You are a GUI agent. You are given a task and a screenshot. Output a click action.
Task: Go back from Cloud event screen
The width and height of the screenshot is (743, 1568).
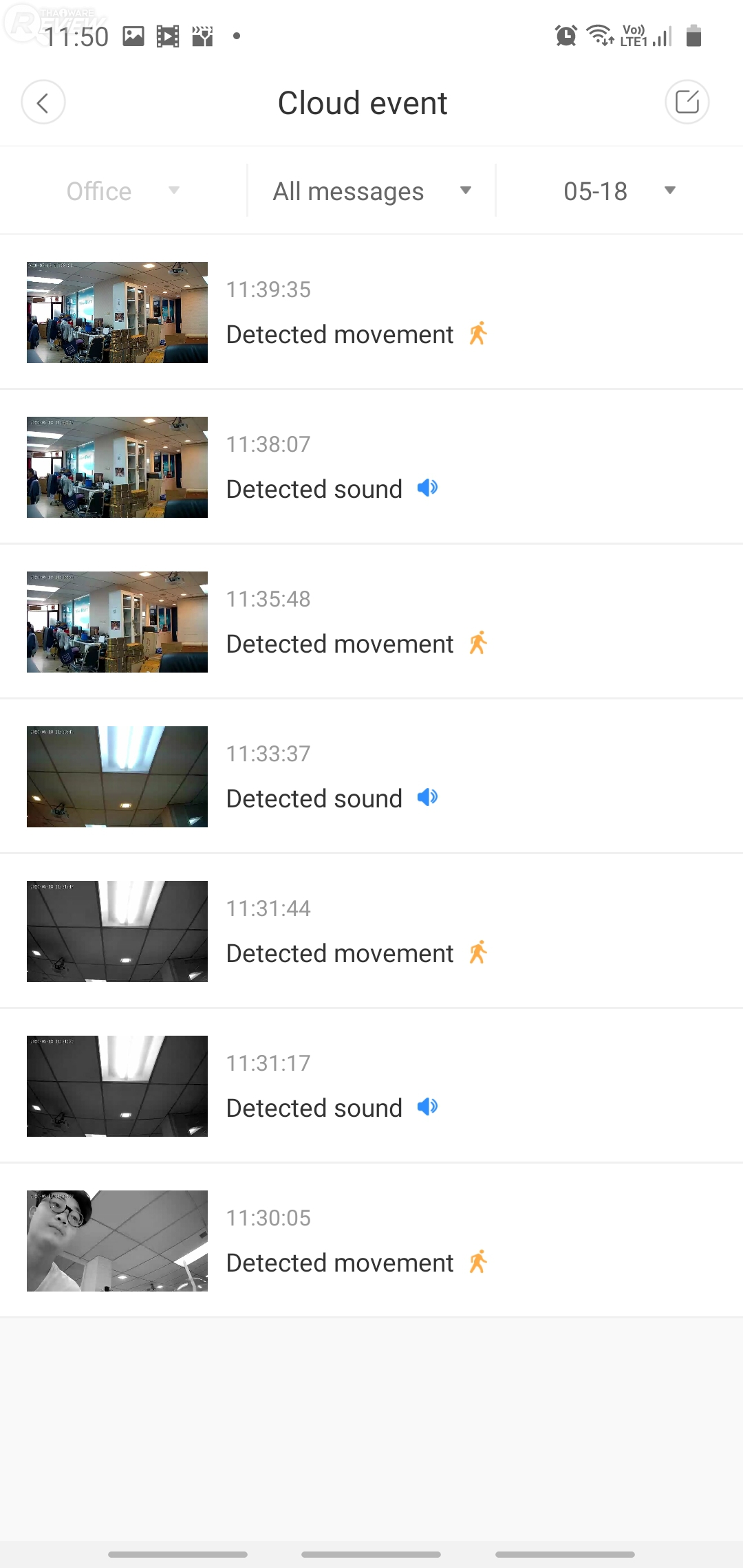click(x=43, y=102)
